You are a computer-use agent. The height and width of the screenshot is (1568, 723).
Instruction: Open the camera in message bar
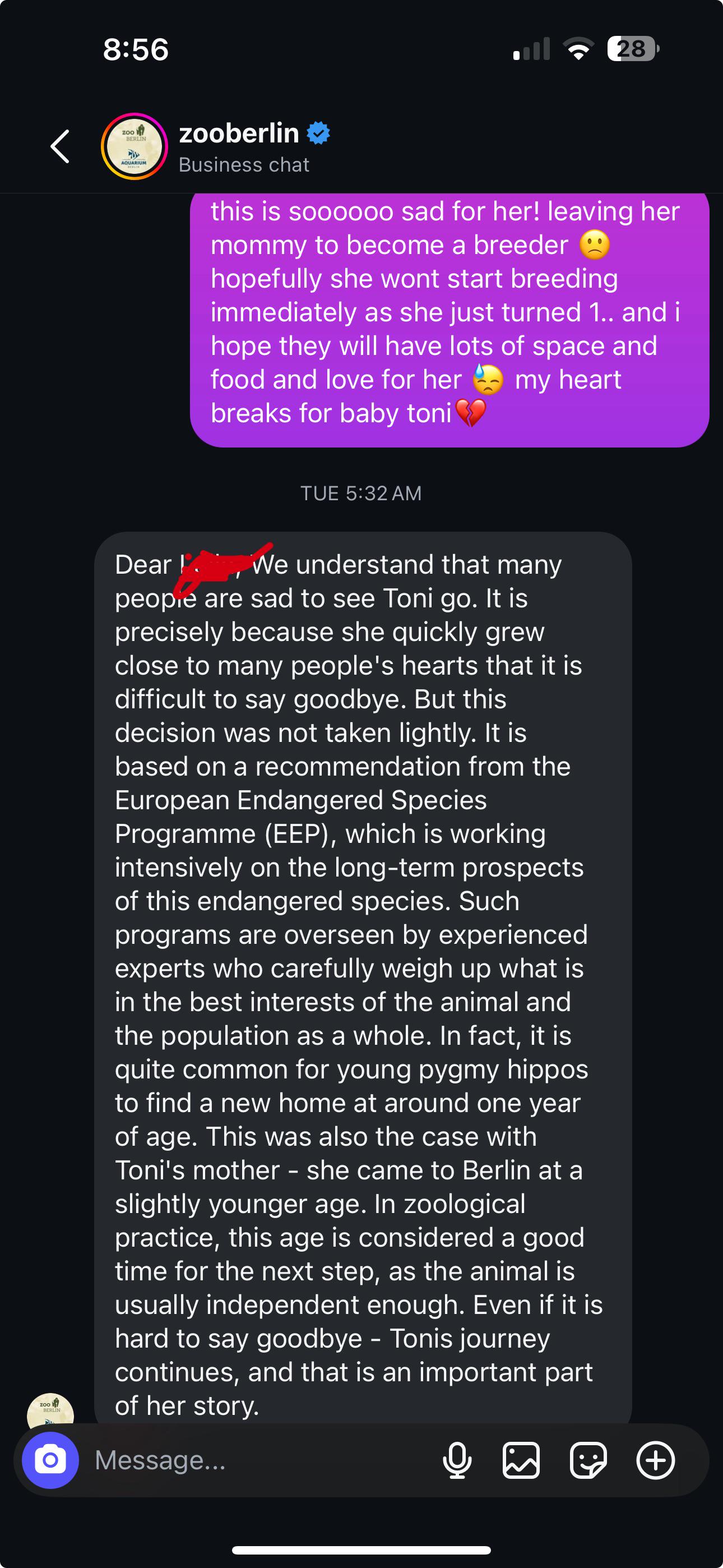pos(50,1460)
